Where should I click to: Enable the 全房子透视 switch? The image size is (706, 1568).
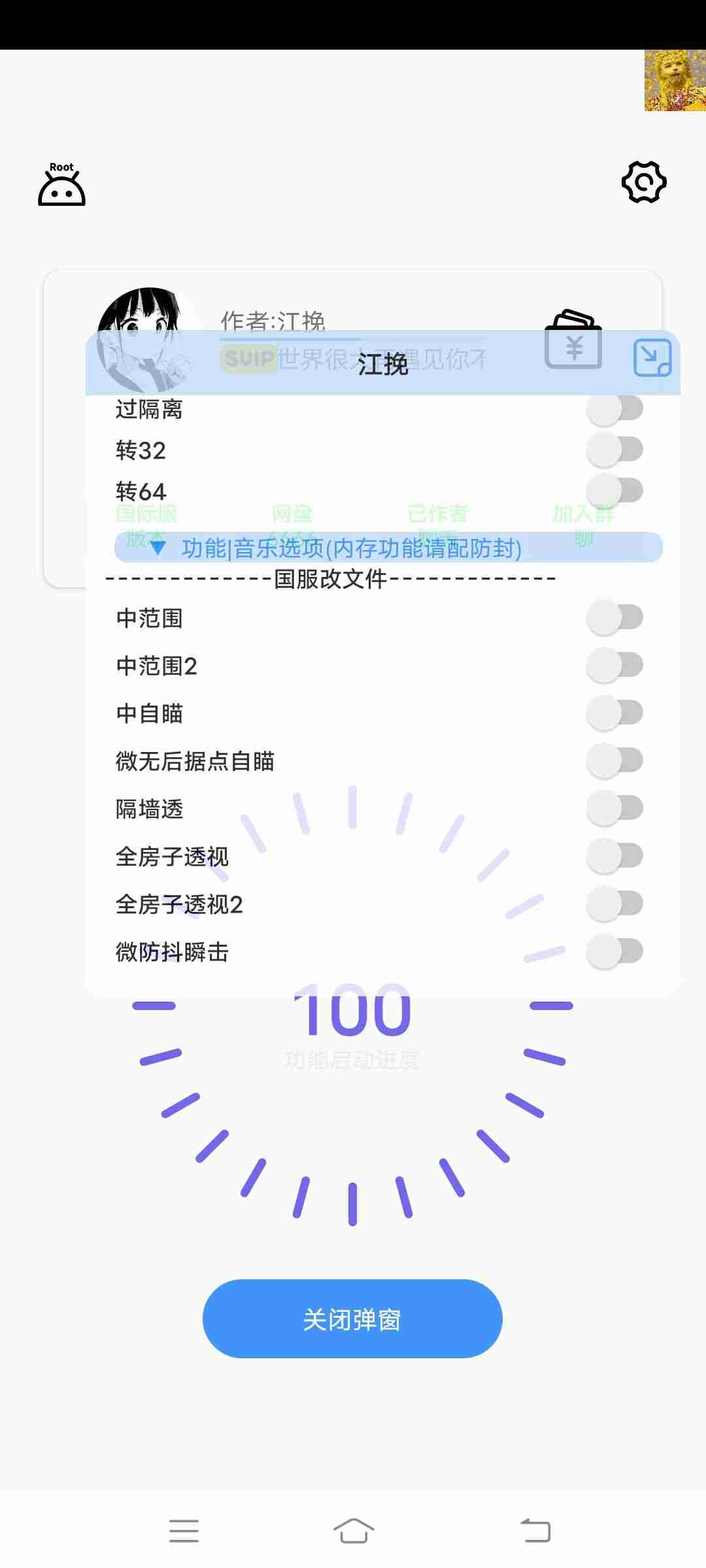[614, 857]
